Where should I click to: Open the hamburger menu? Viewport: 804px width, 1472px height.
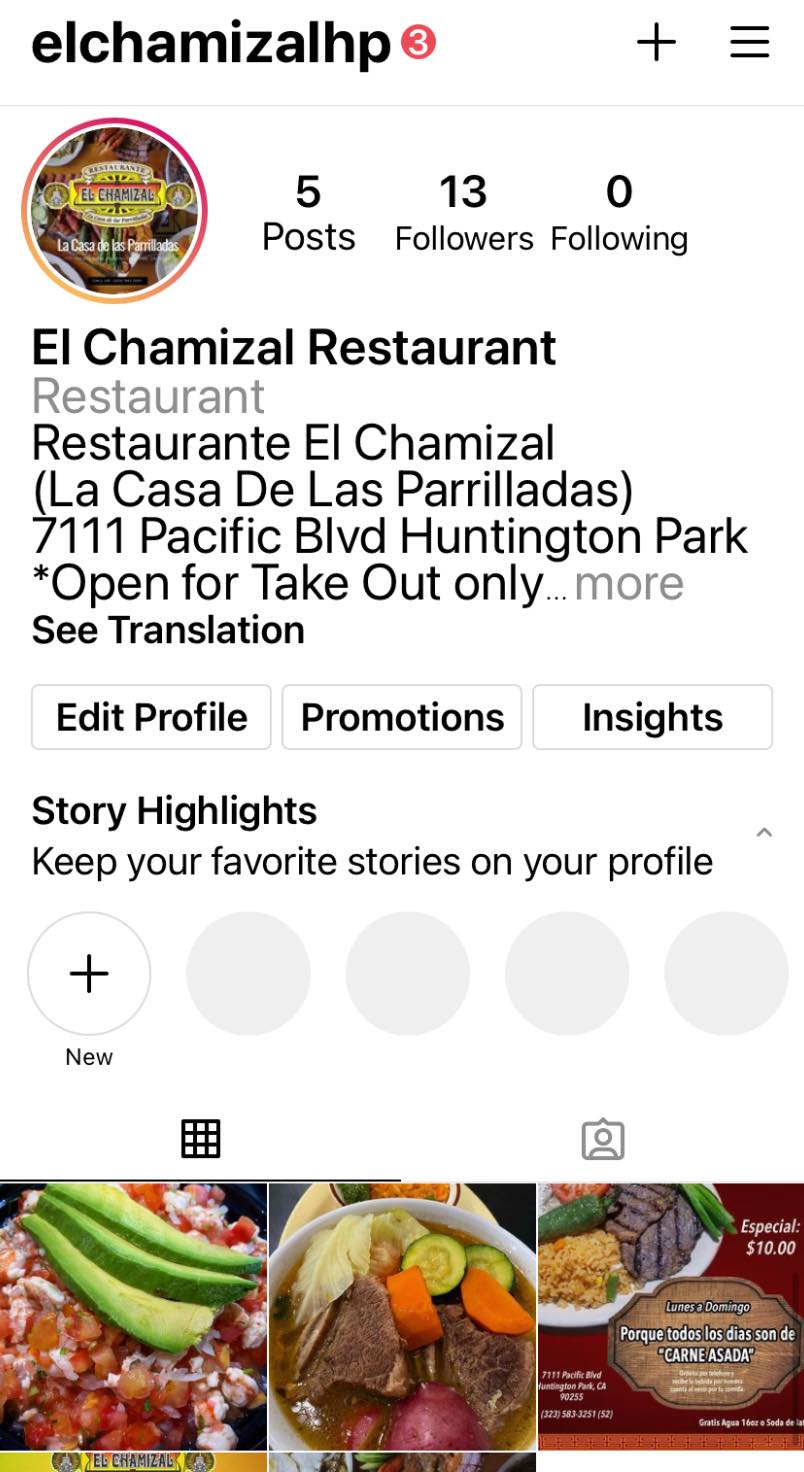click(749, 43)
